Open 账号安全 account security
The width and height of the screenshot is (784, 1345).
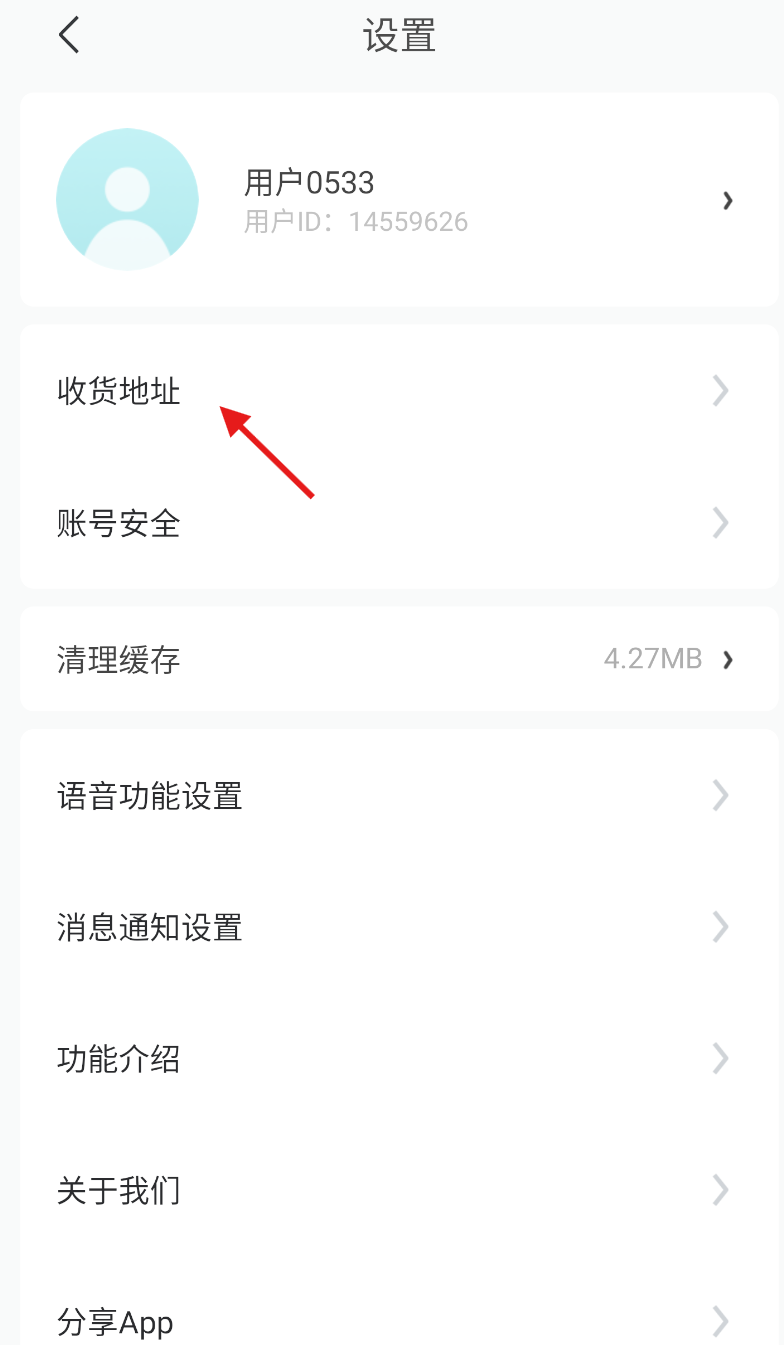pos(399,523)
